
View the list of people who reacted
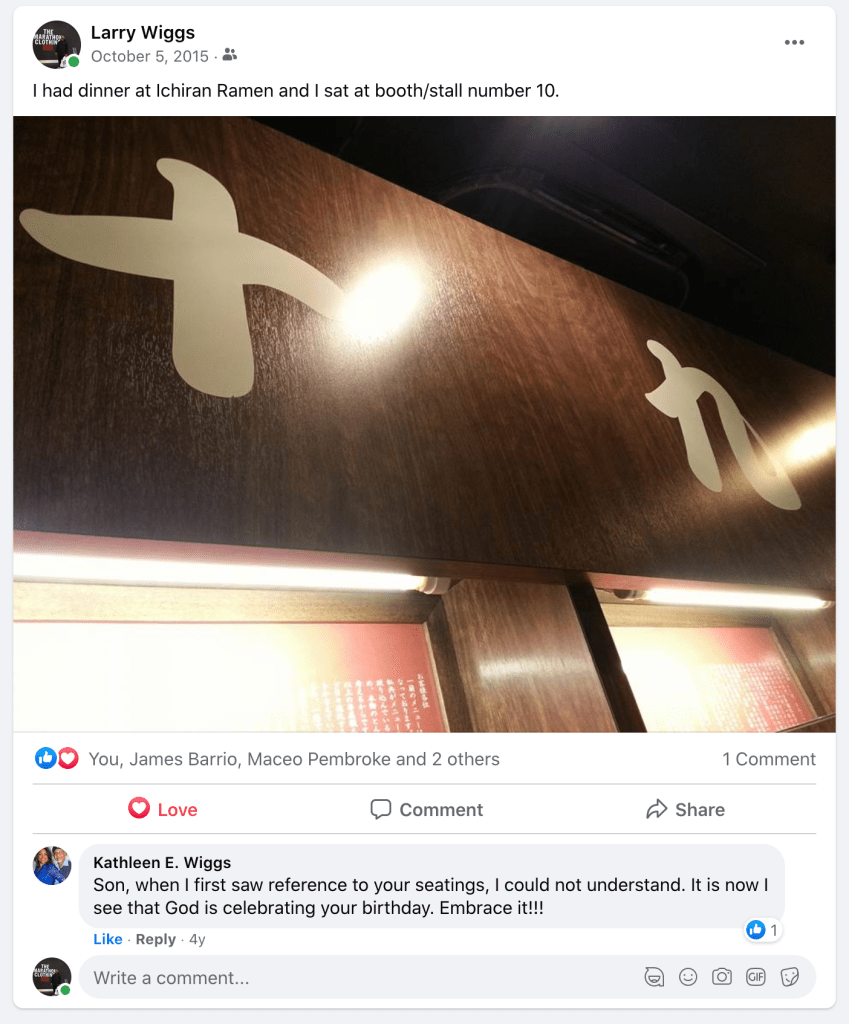tap(294, 759)
